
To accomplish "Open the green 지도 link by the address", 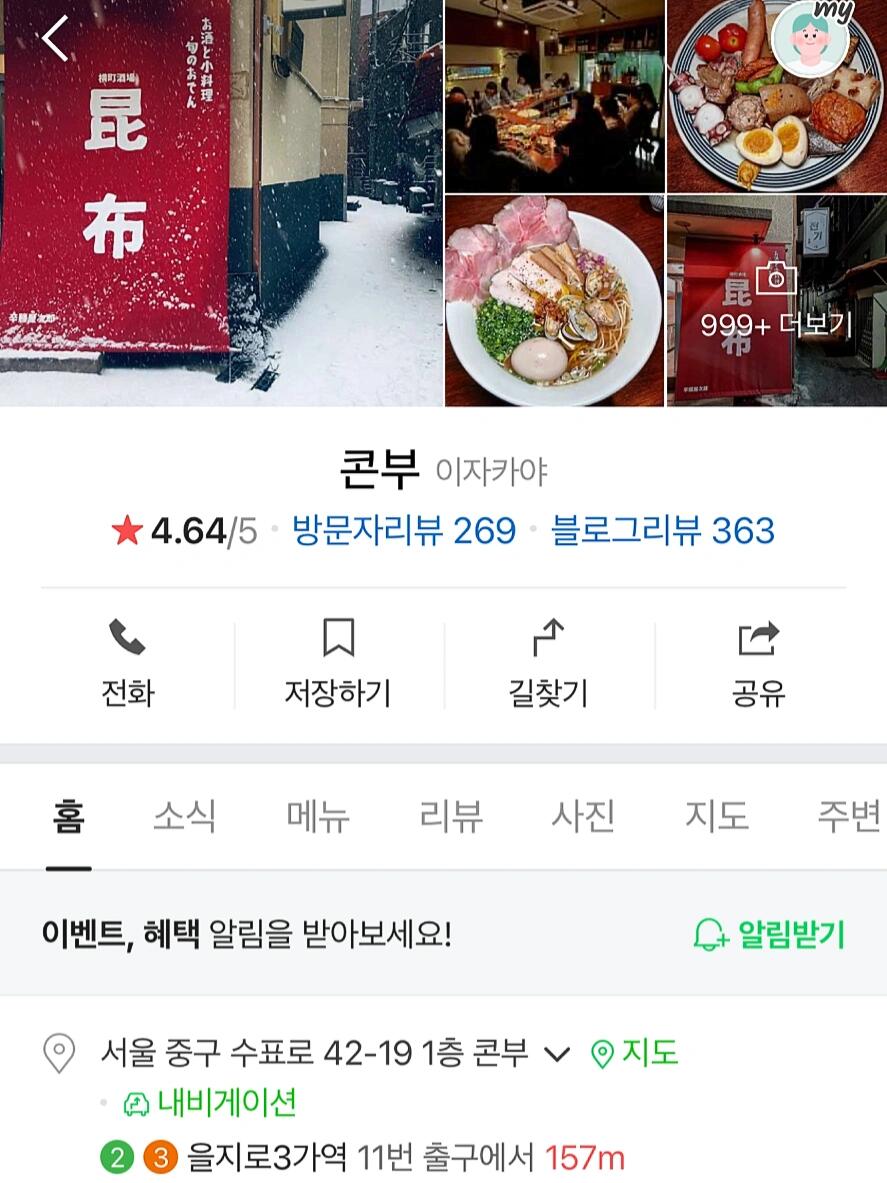I will (634, 1053).
